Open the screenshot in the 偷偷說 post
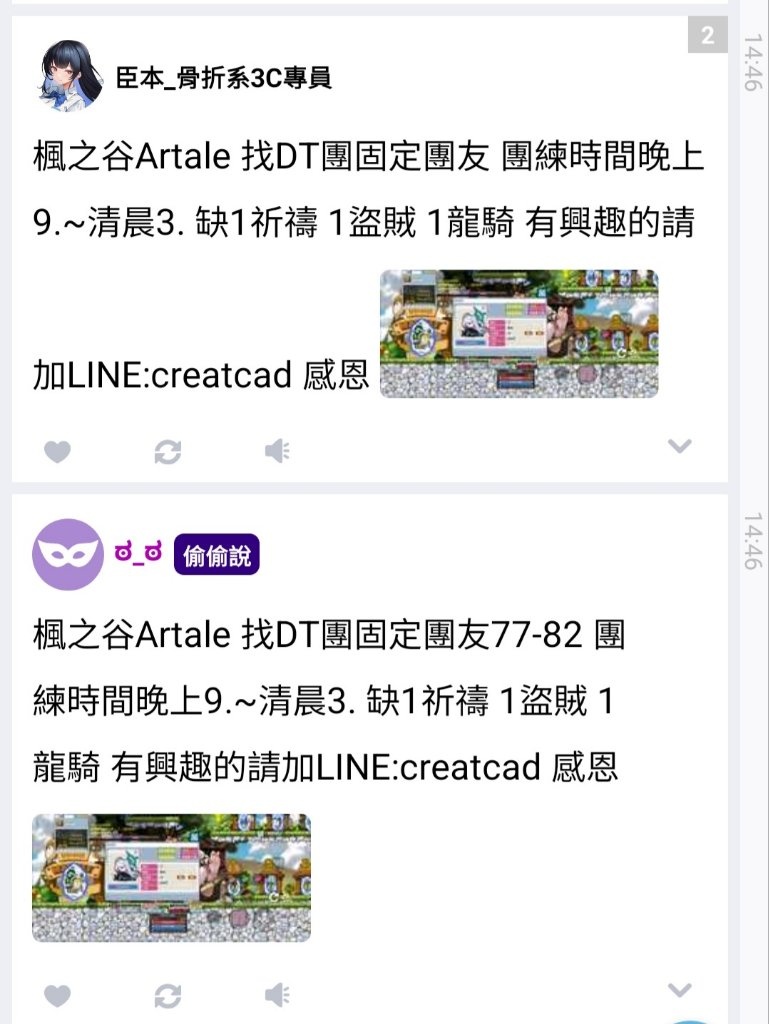This screenshot has width=769, height=1024. click(171, 878)
